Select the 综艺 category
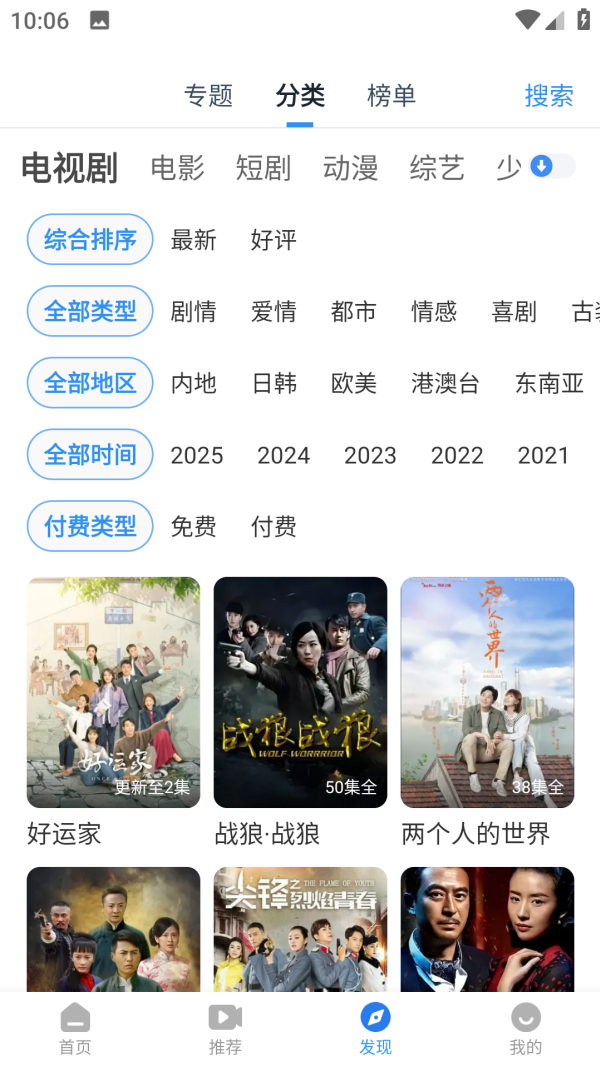 coord(437,168)
